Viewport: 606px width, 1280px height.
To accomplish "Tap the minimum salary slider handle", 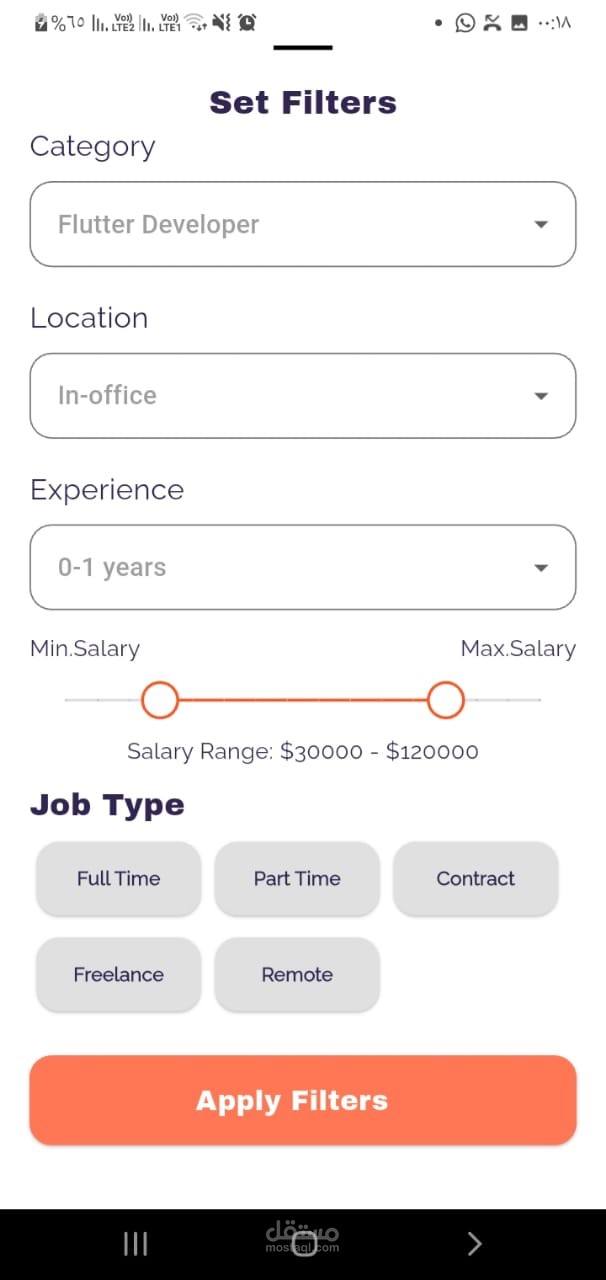I will coord(160,700).
